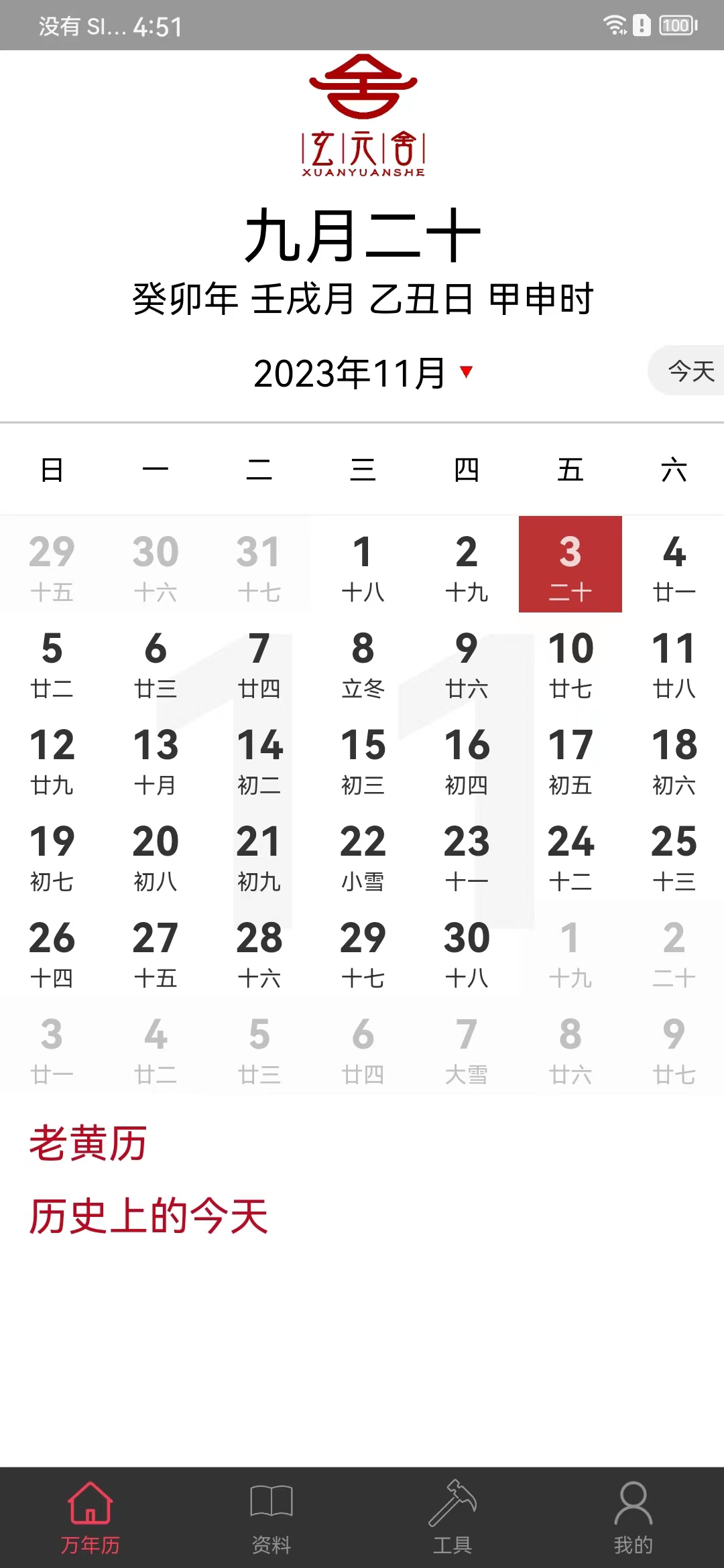This screenshot has height=1568, width=724.
Task: Switch to the 资料 tab
Action: point(271,1517)
